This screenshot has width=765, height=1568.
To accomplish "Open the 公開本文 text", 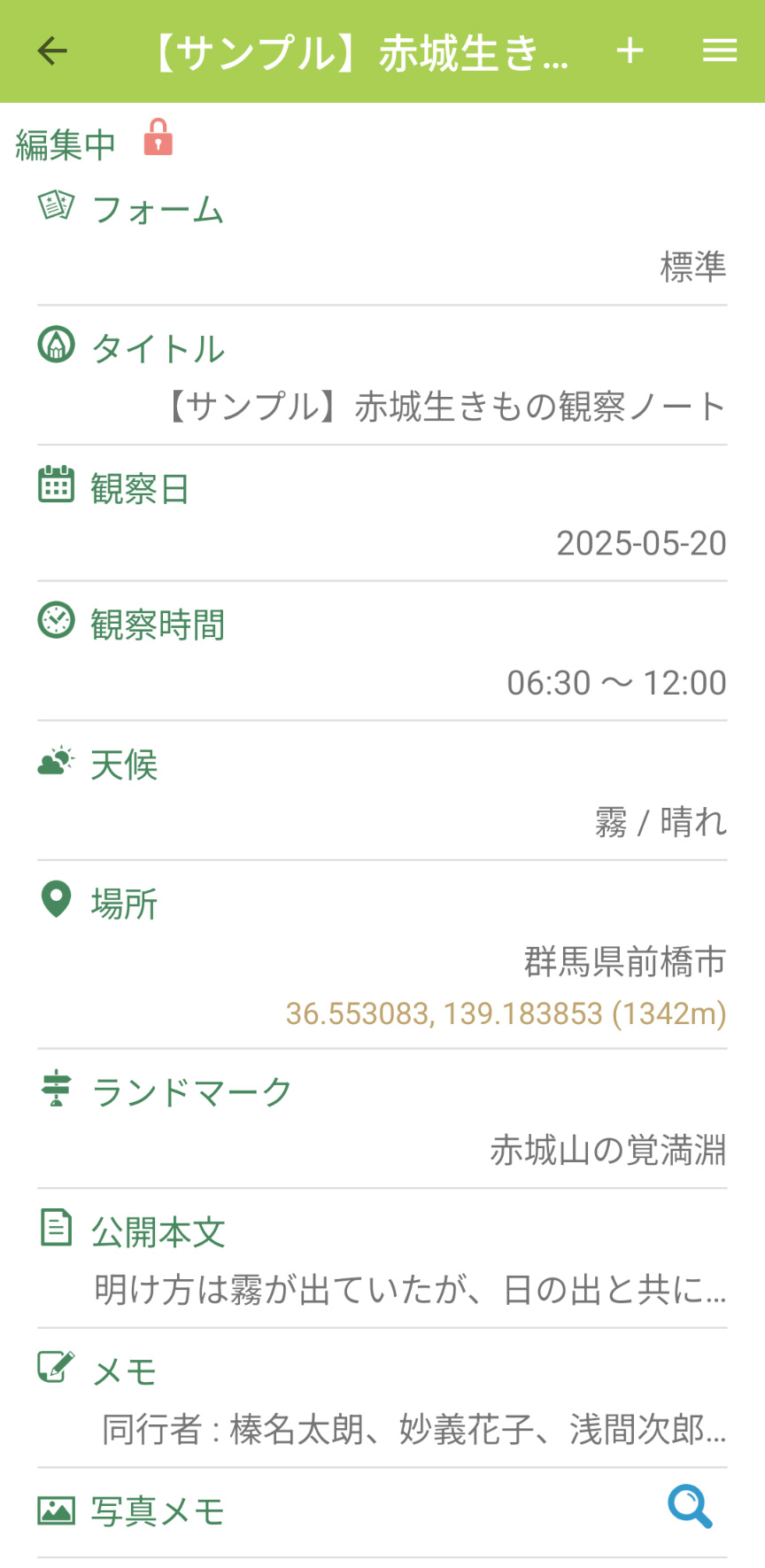I will point(382,1260).
